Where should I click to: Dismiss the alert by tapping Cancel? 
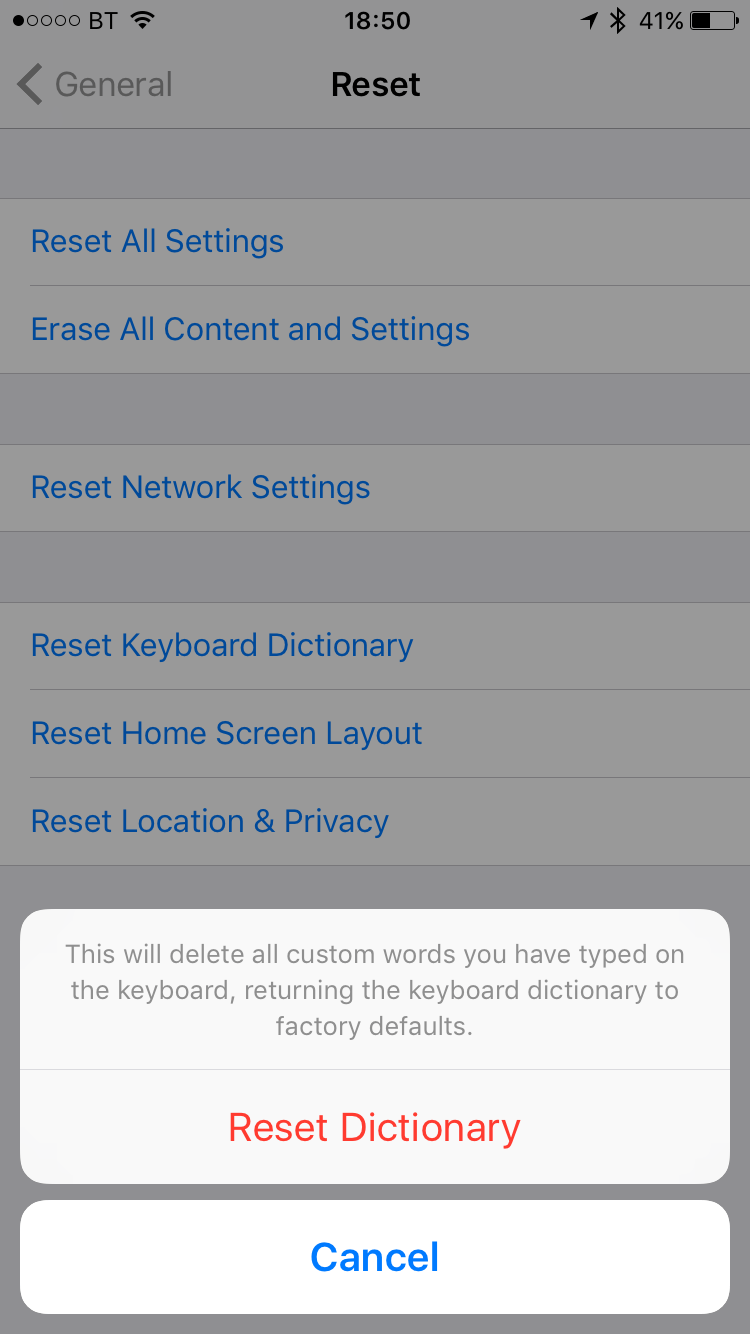pos(374,1257)
